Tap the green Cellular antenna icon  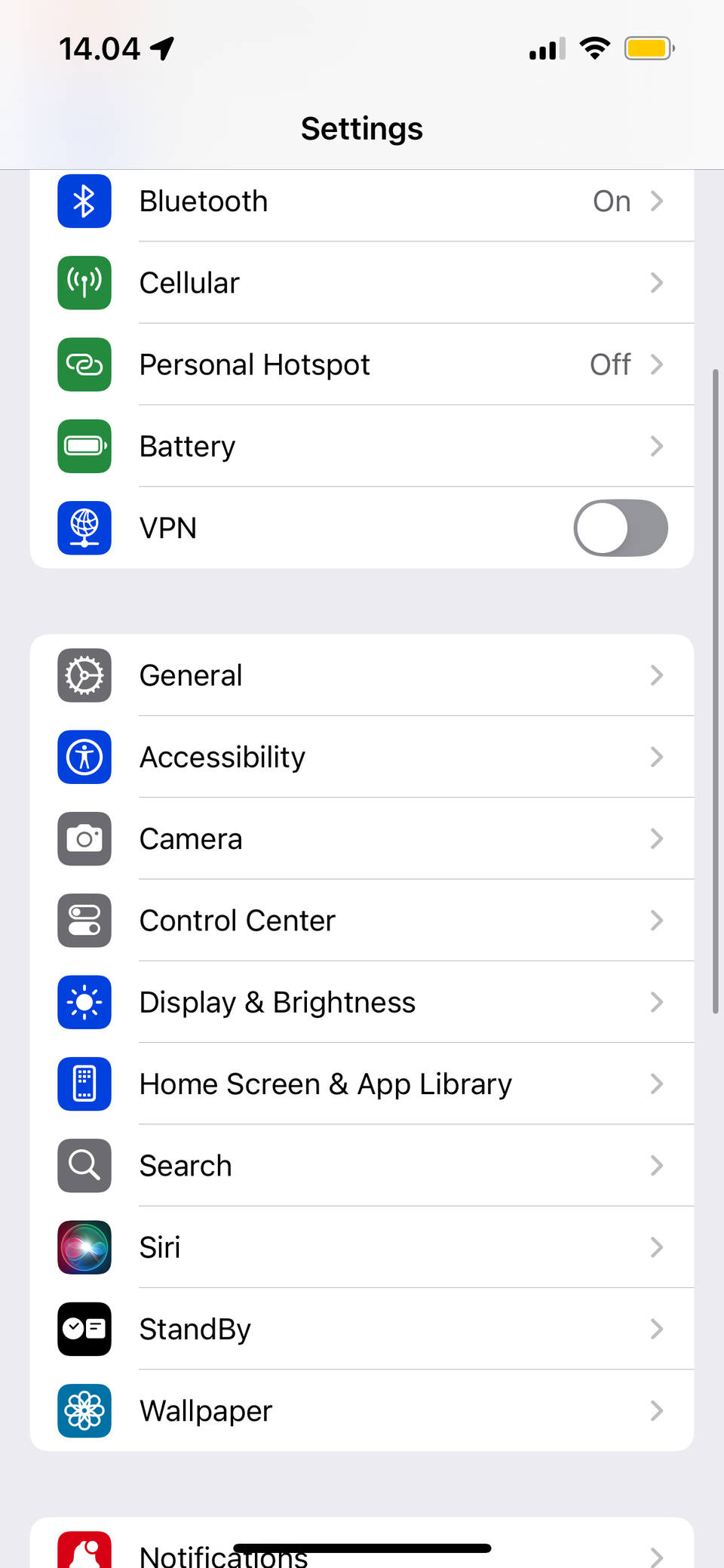tap(84, 283)
